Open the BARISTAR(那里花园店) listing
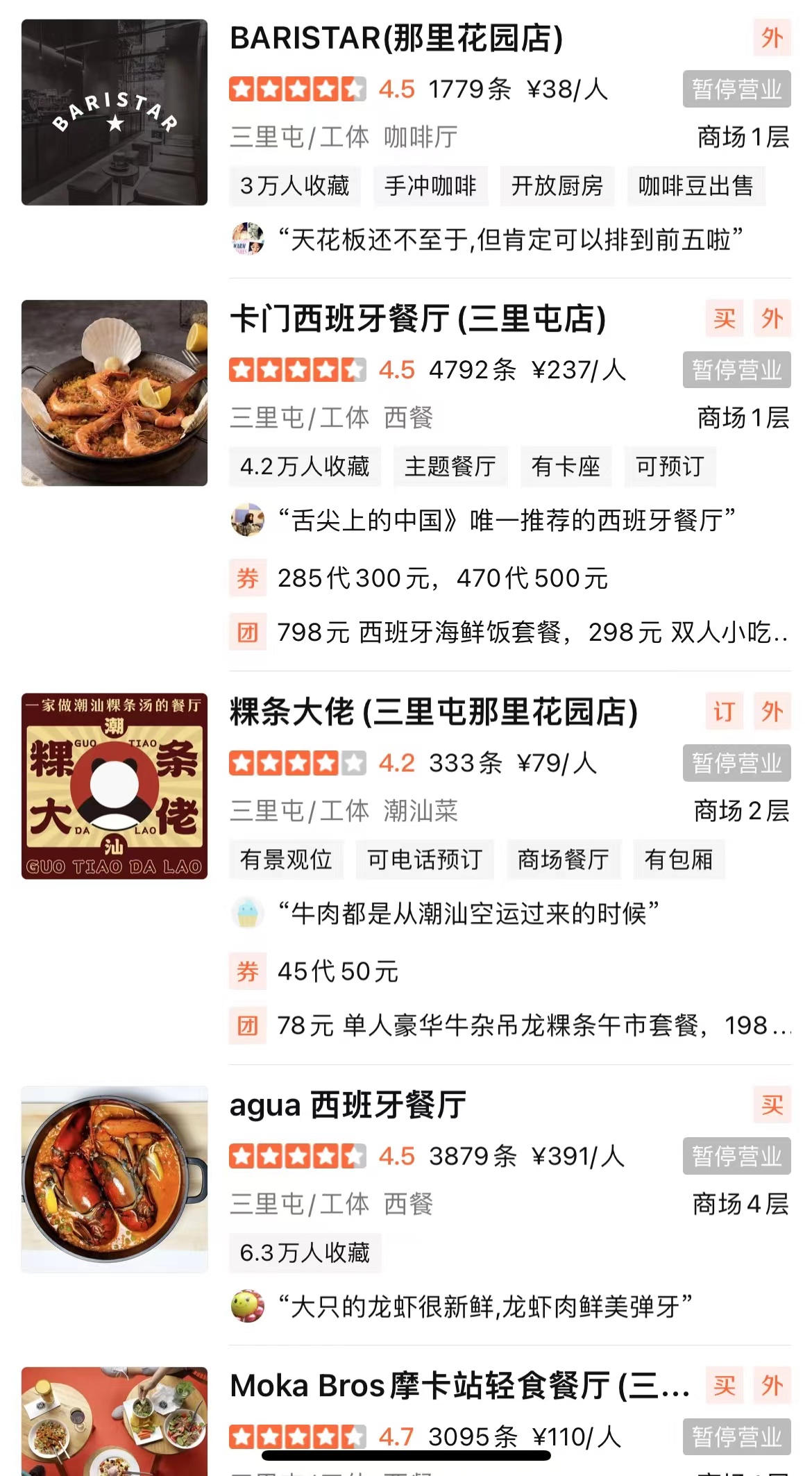 [396, 38]
